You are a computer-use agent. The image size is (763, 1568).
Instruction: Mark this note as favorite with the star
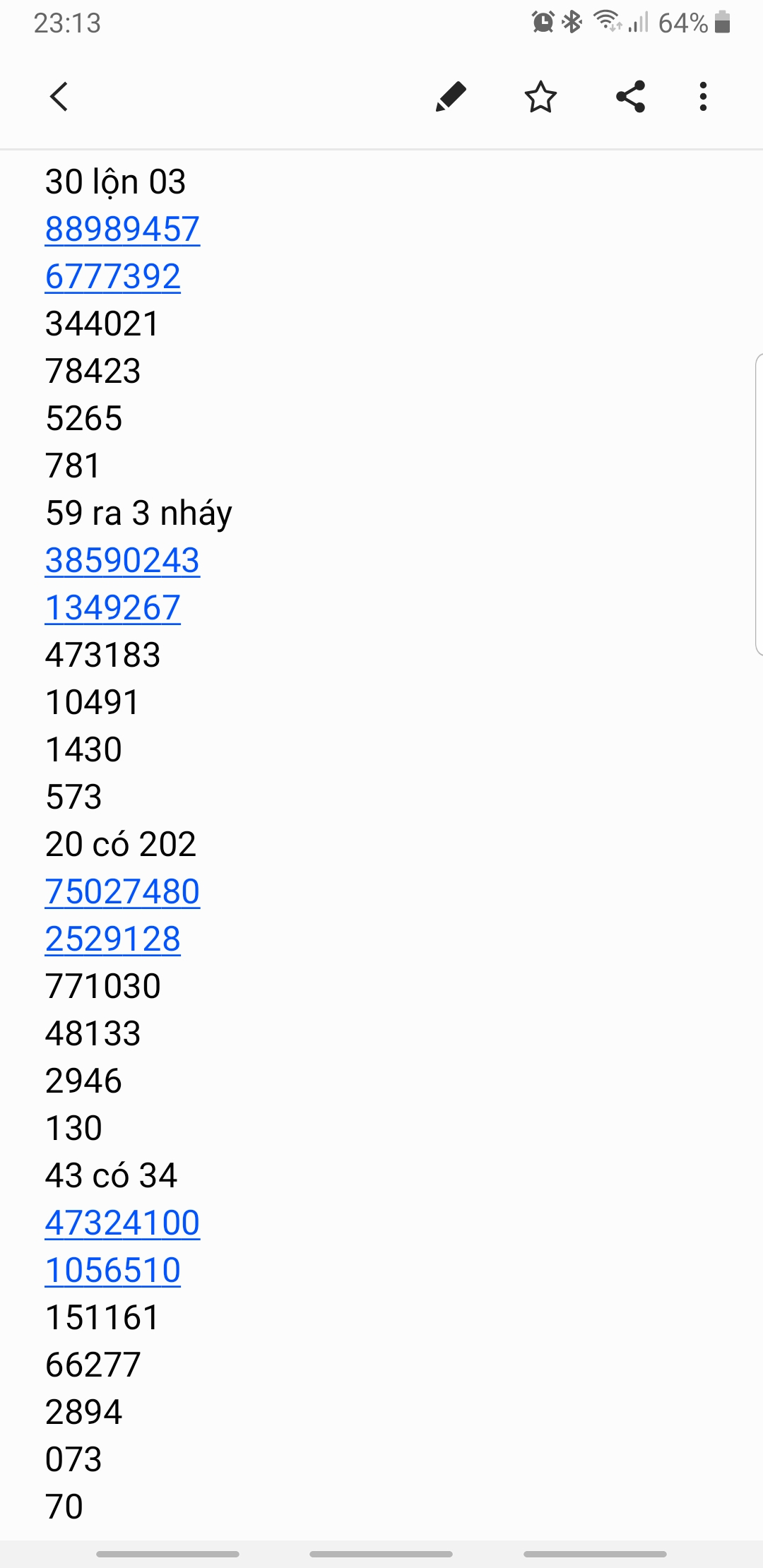(540, 97)
